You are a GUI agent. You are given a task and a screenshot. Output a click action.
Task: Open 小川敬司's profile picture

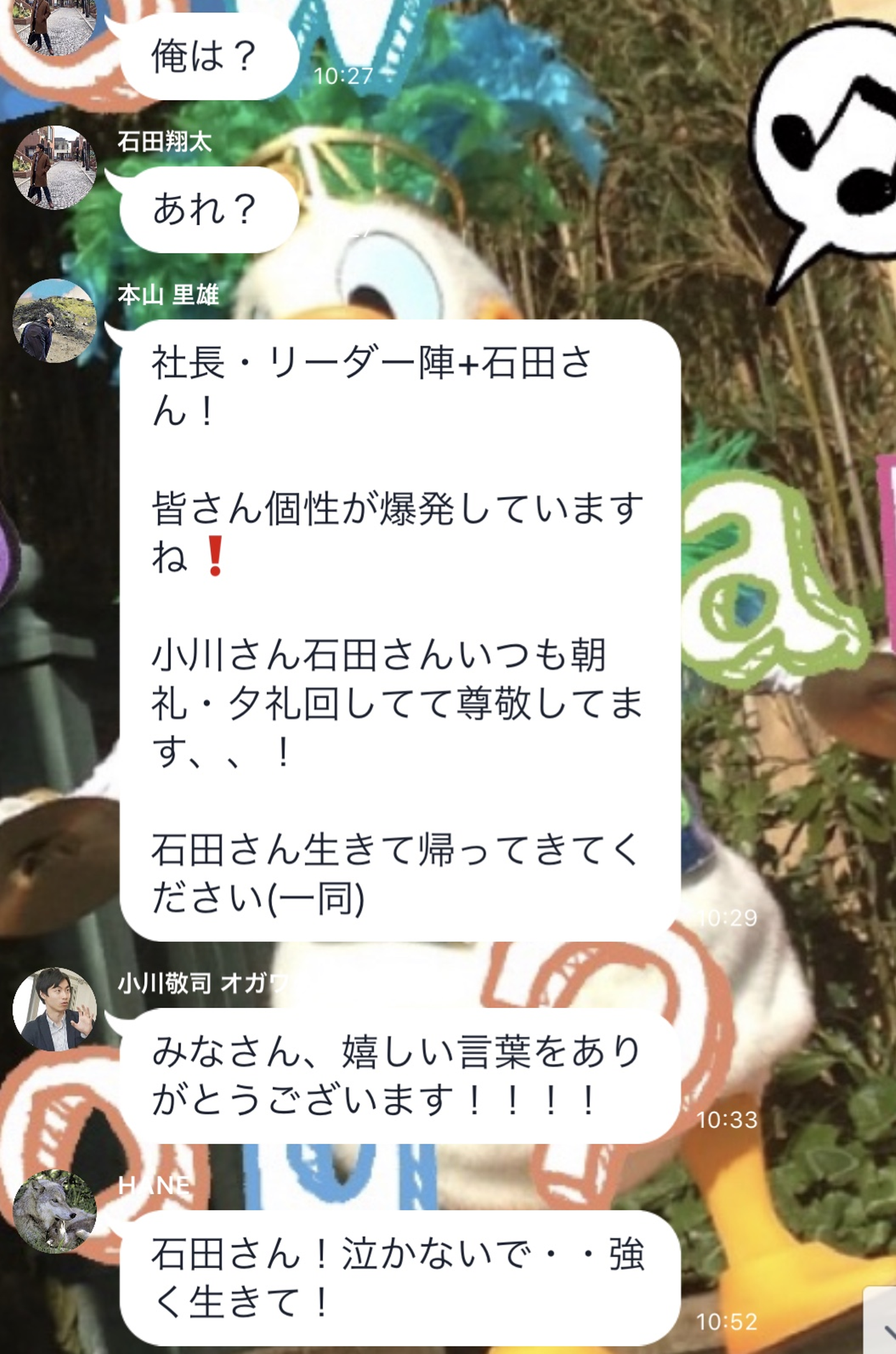[55, 1009]
